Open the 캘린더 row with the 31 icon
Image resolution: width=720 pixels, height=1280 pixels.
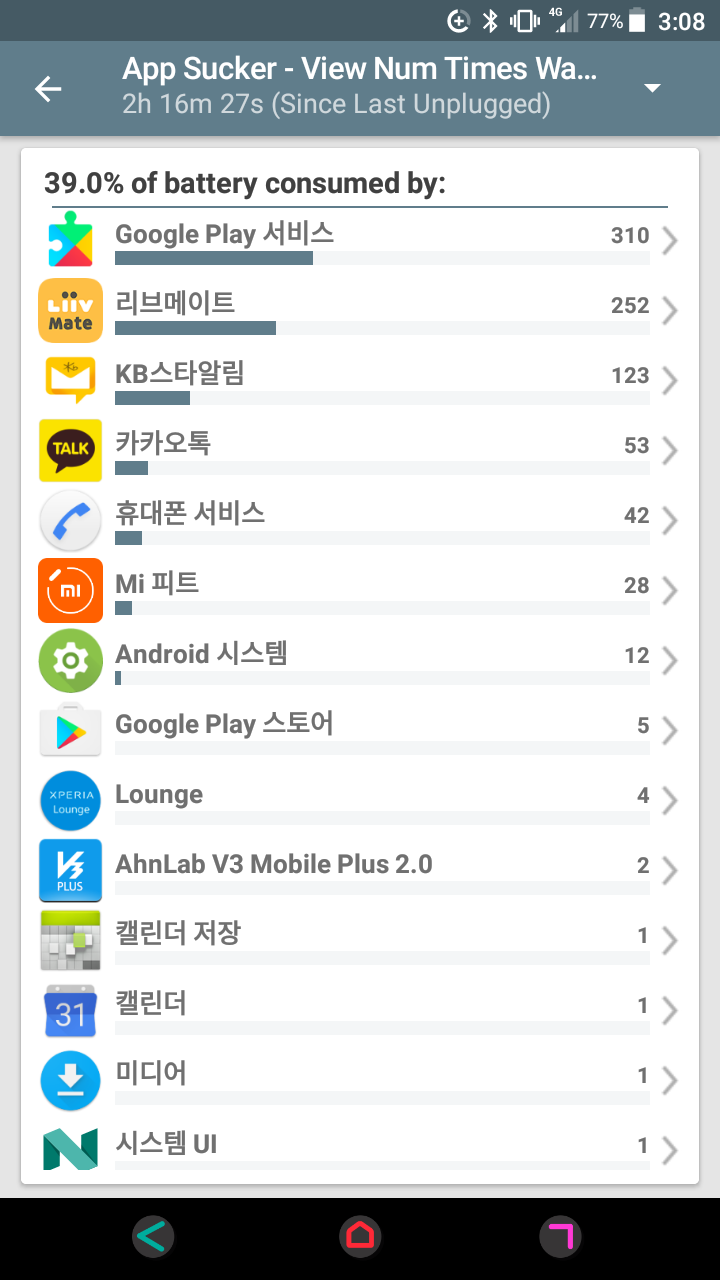tap(360, 1011)
